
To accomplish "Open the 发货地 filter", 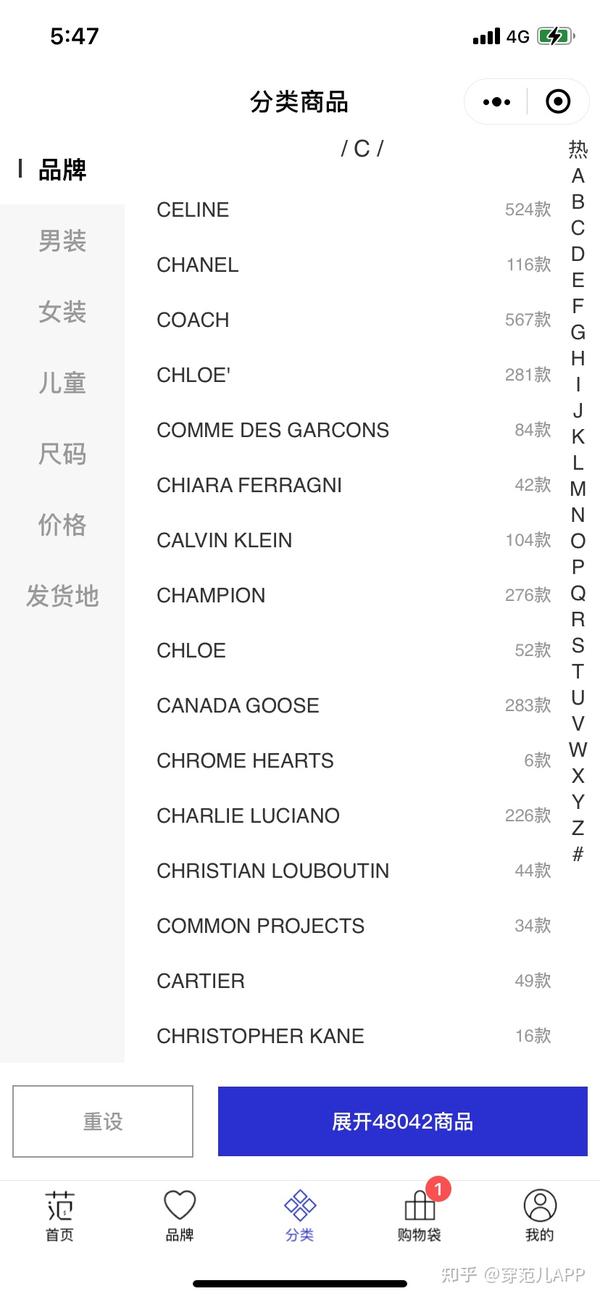I will pyautogui.click(x=62, y=596).
